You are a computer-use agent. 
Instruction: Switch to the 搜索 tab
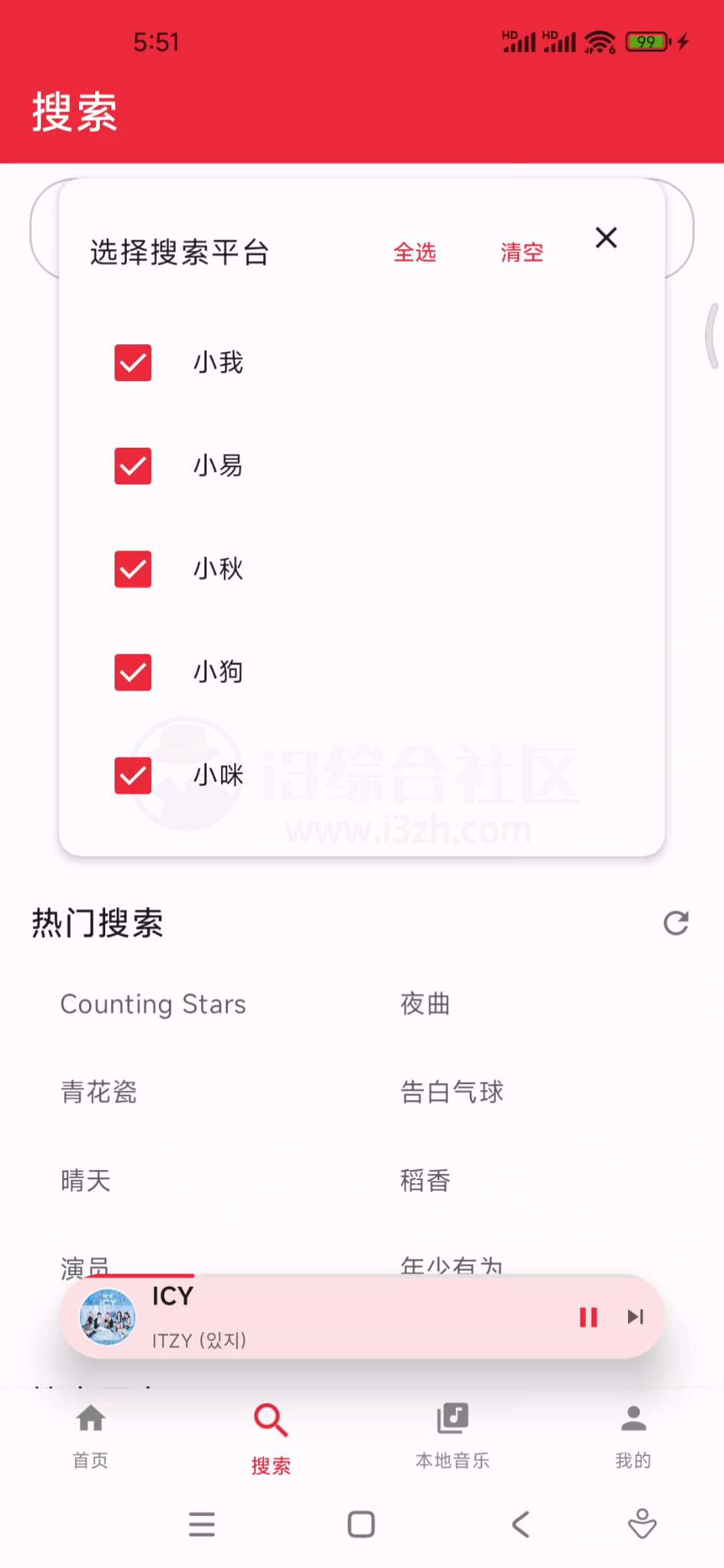(x=270, y=1436)
